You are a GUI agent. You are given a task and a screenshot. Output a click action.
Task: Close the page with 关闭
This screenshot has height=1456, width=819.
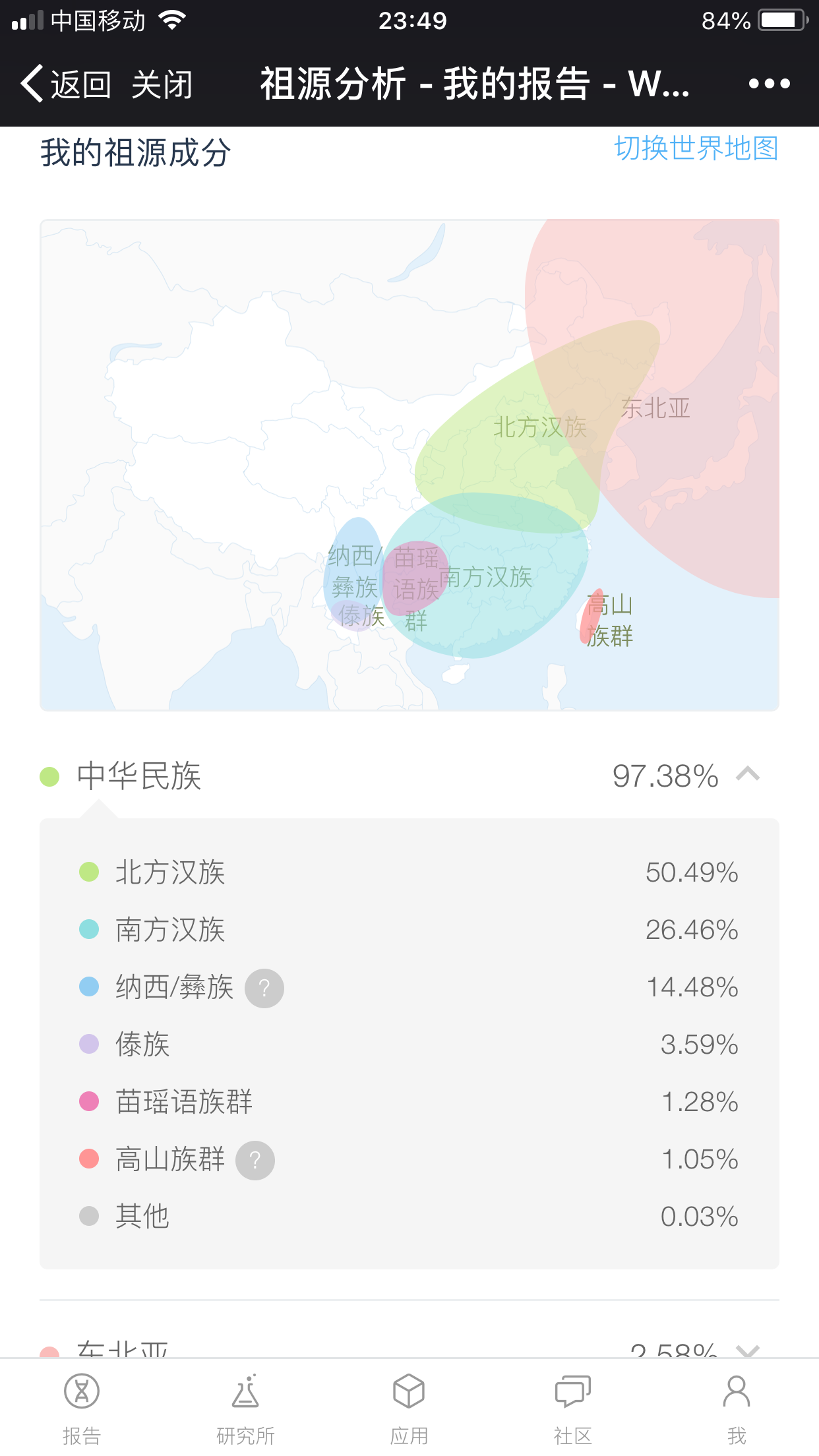pos(162,84)
